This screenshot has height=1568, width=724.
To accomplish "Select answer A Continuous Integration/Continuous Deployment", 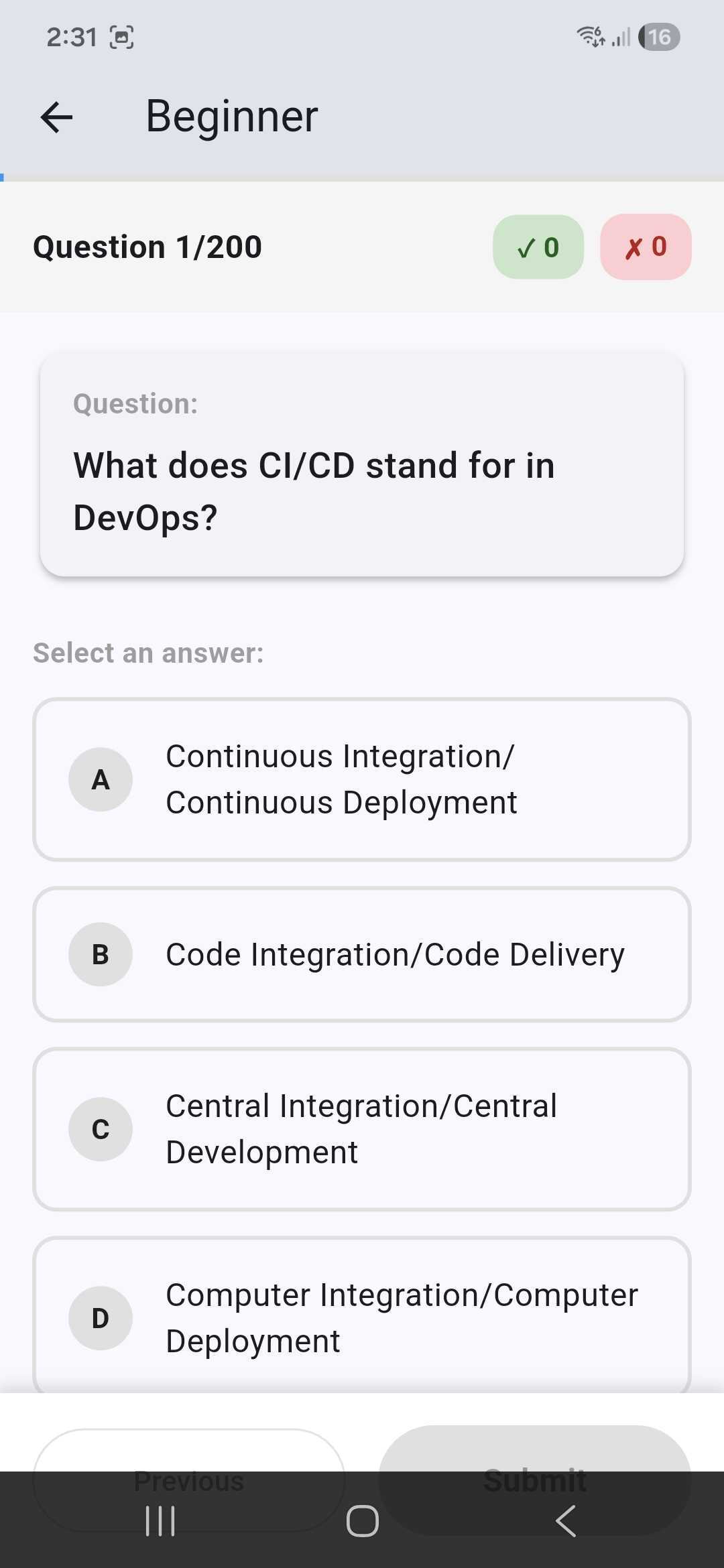I will 361,779.
